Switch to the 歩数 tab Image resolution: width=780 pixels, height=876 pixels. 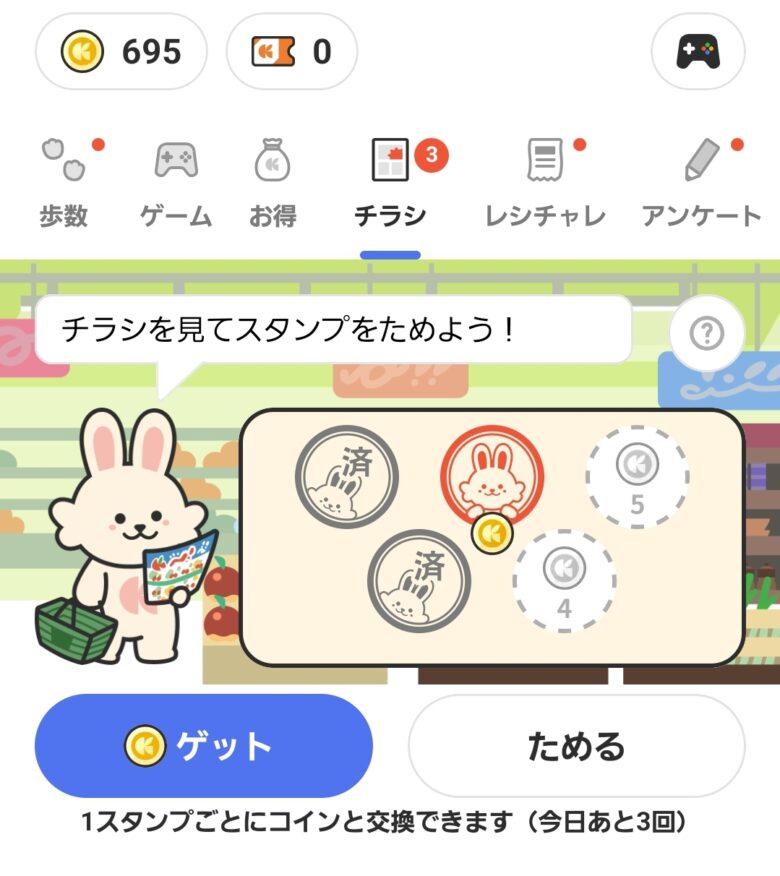point(65,185)
